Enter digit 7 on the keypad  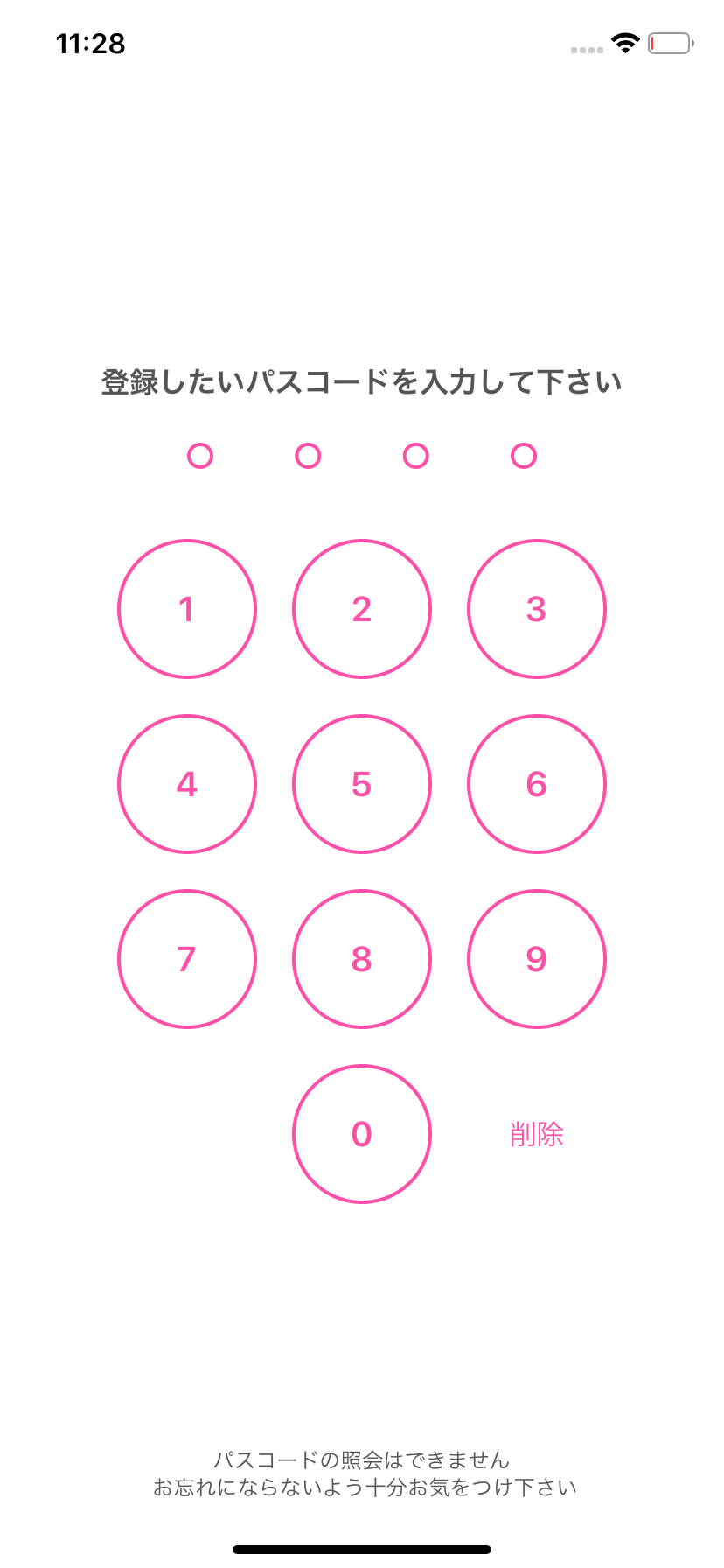point(187,959)
